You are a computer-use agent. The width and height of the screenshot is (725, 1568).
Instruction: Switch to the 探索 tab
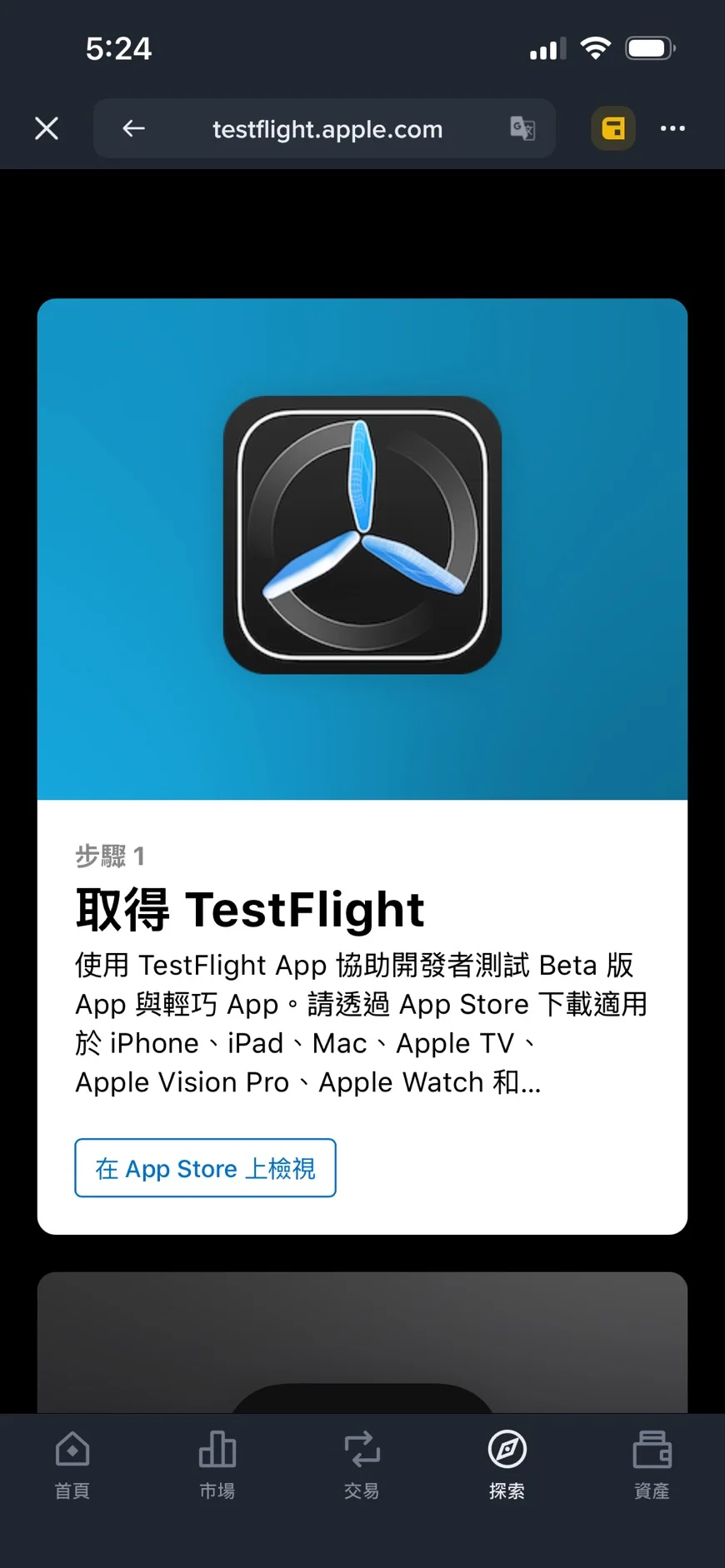tap(507, 1465)
